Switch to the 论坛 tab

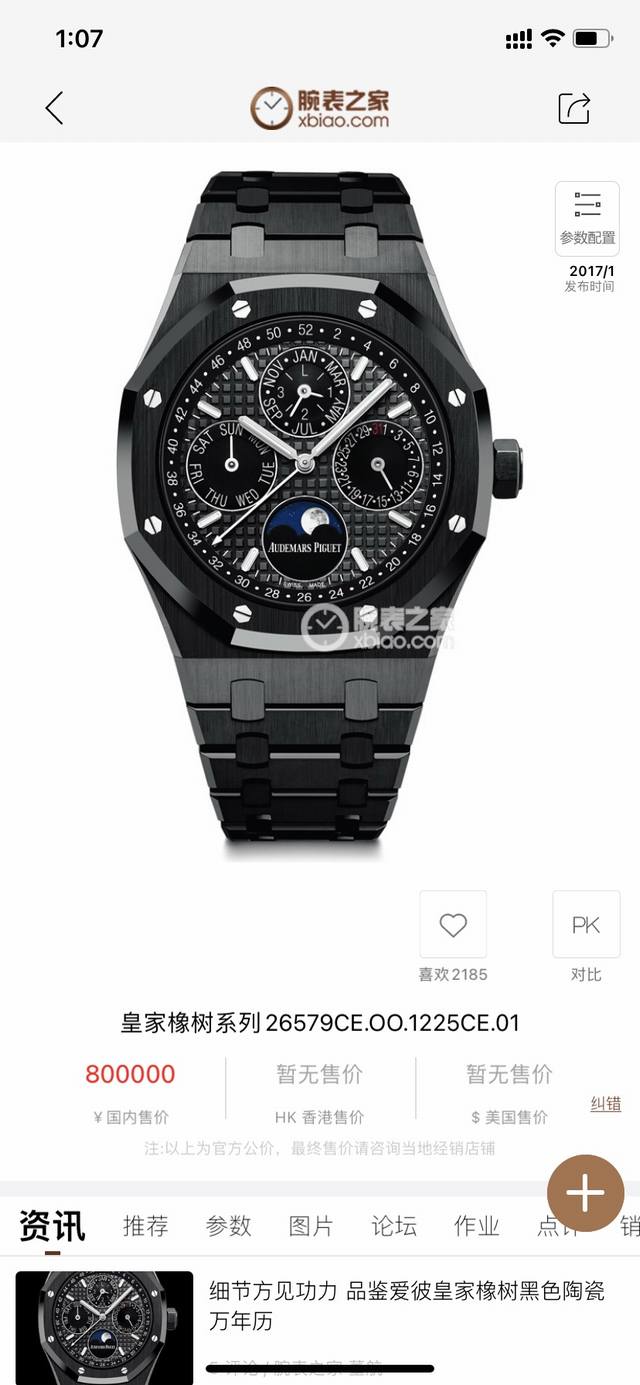click(394, 1226)
